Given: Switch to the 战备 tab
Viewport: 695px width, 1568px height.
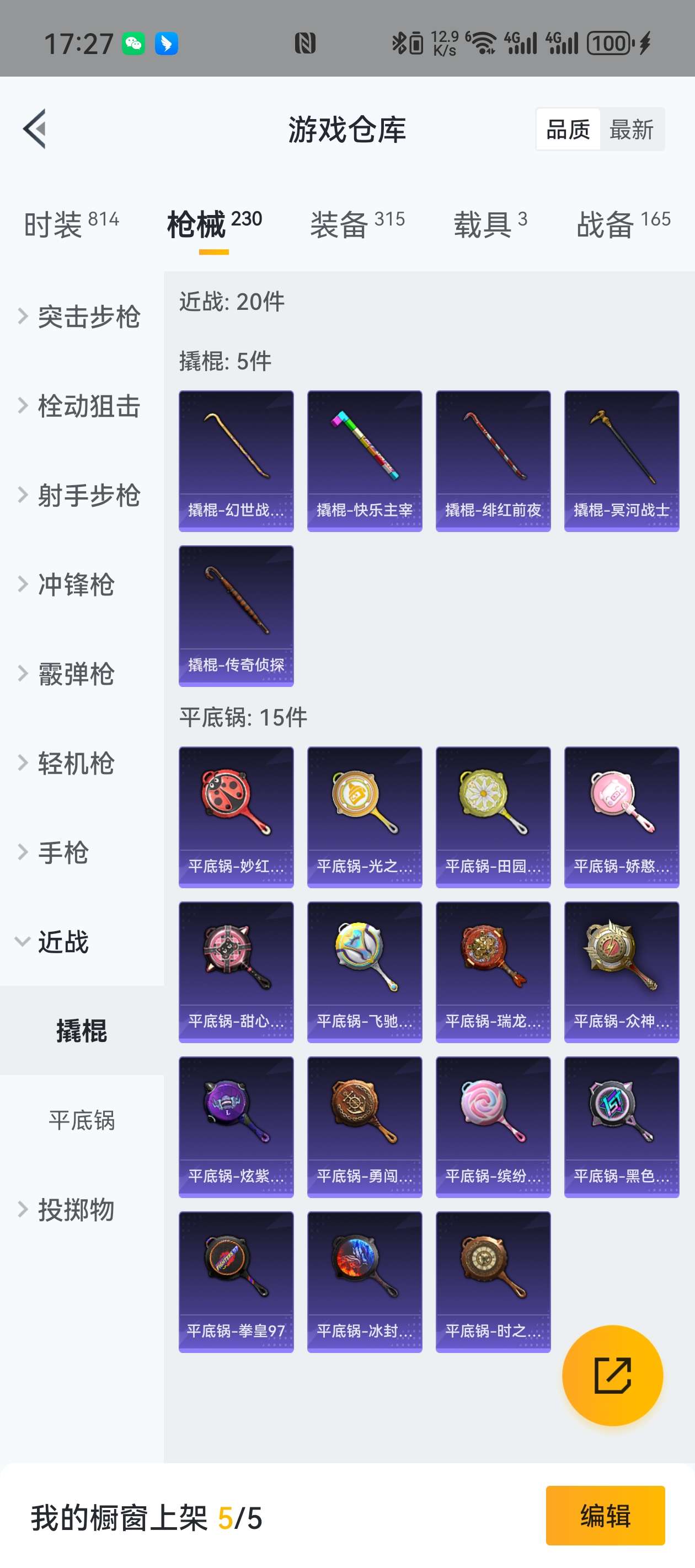Looking at the screenshot, I should 623,224.
